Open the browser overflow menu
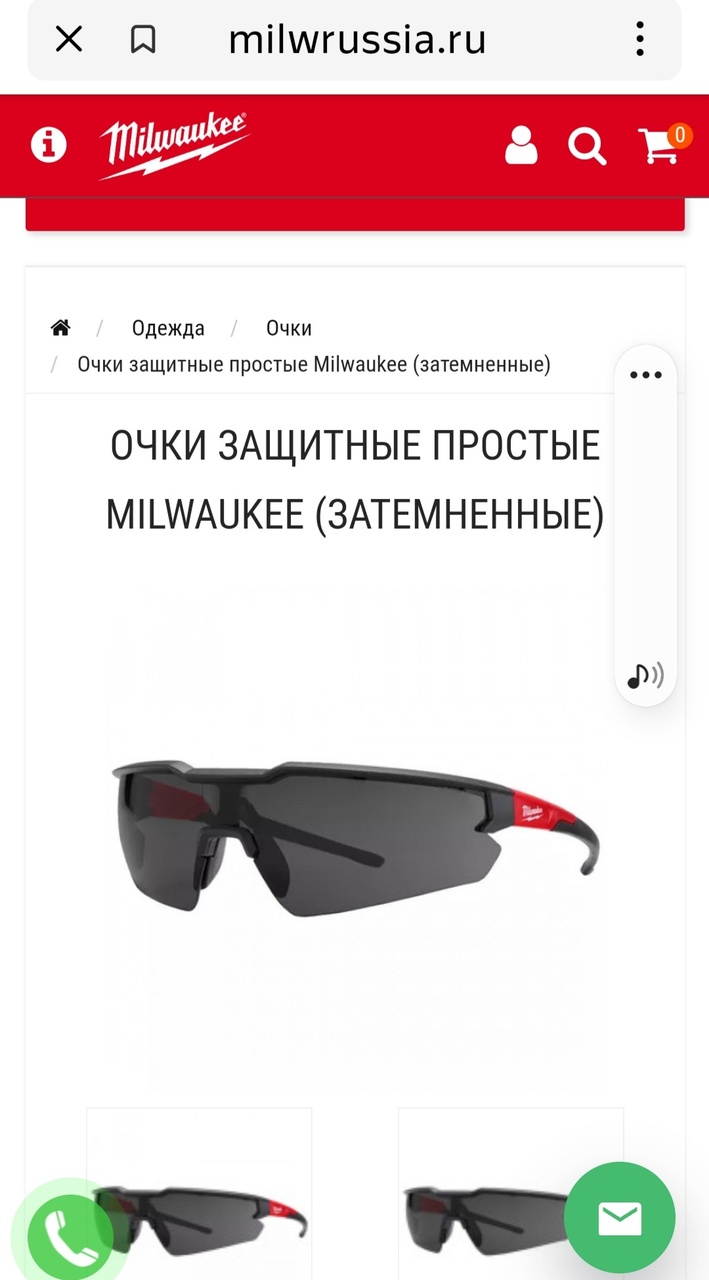Image resolution: width=709 pixels, height=1280 pixels. click(640, 40)
